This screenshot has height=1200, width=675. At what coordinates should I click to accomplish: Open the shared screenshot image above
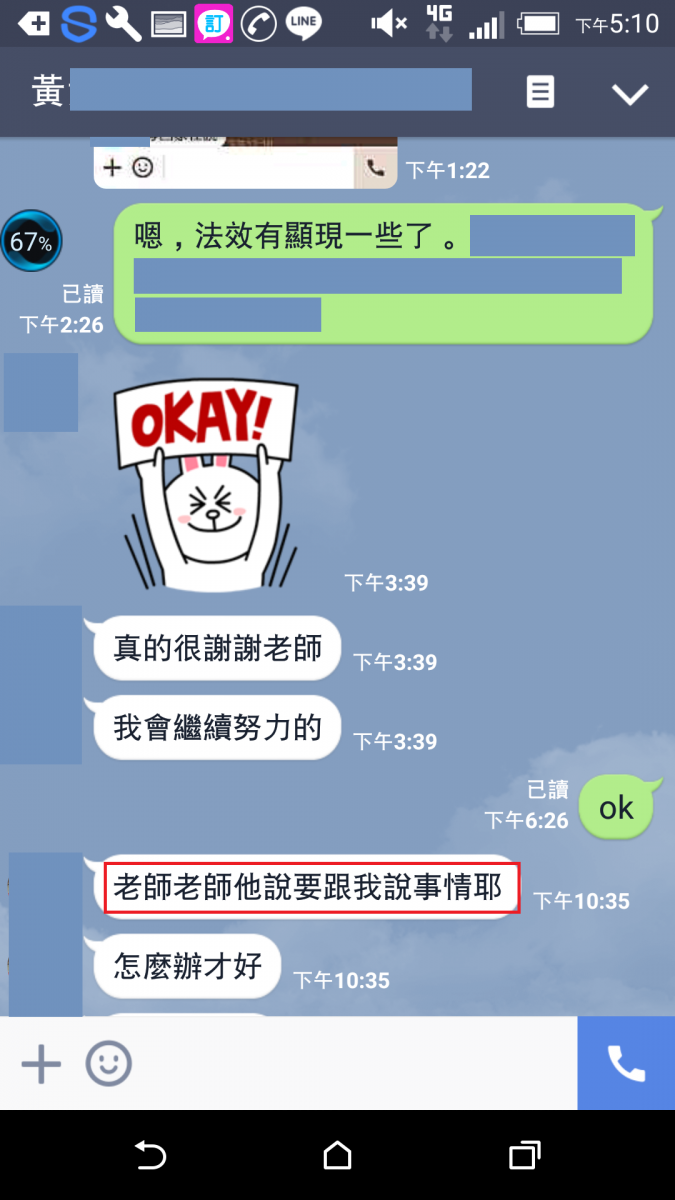coord(245,162)
